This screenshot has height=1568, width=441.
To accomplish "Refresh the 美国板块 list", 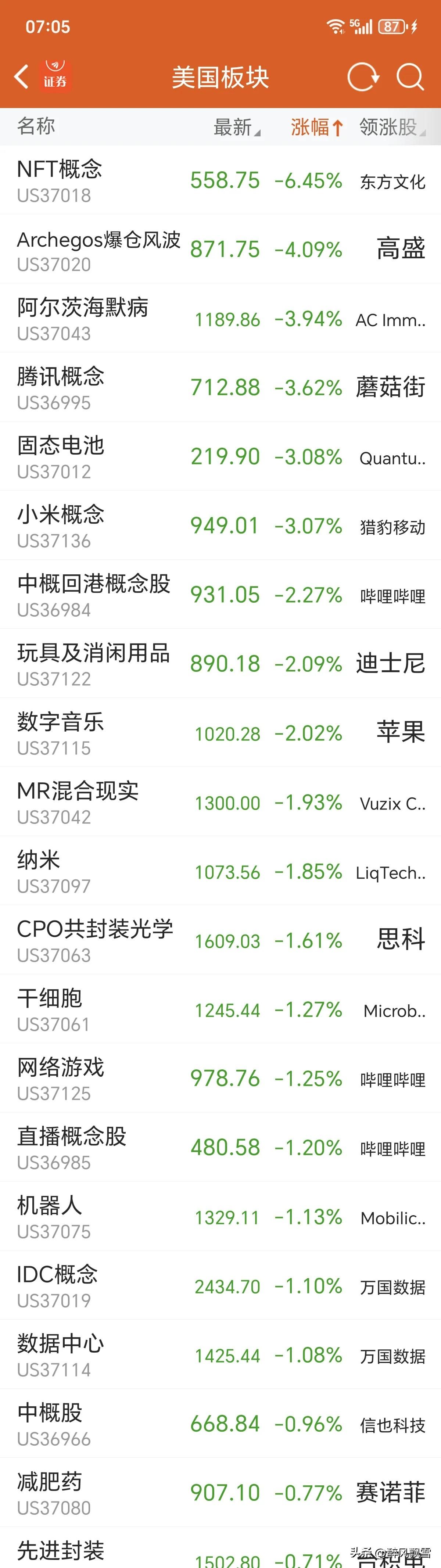I will tap(363, 77).
